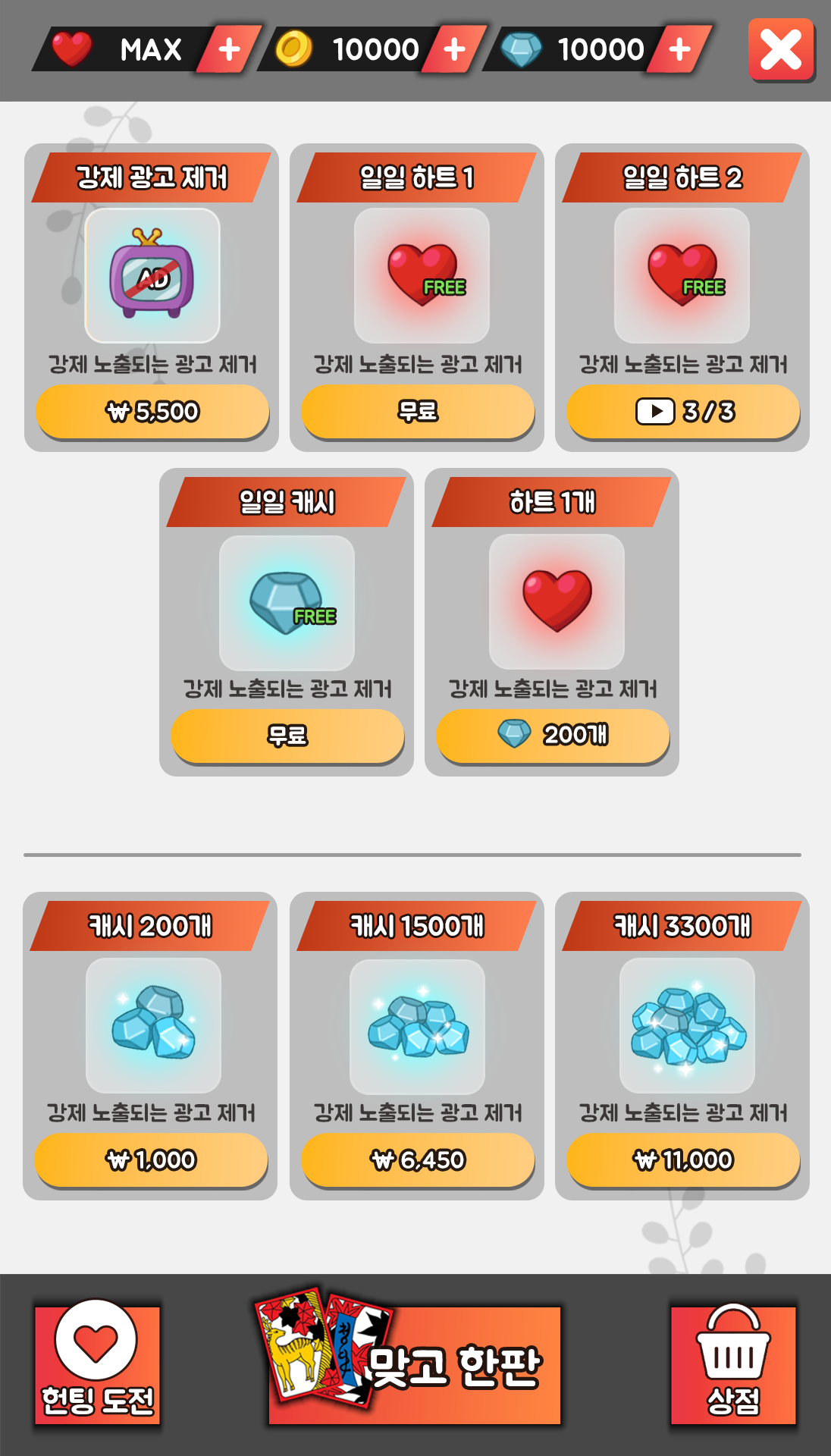Purchase 캐시 200개 for ₩1,000
Viewport: 831px width, 1456px height.
(151, 1160)
